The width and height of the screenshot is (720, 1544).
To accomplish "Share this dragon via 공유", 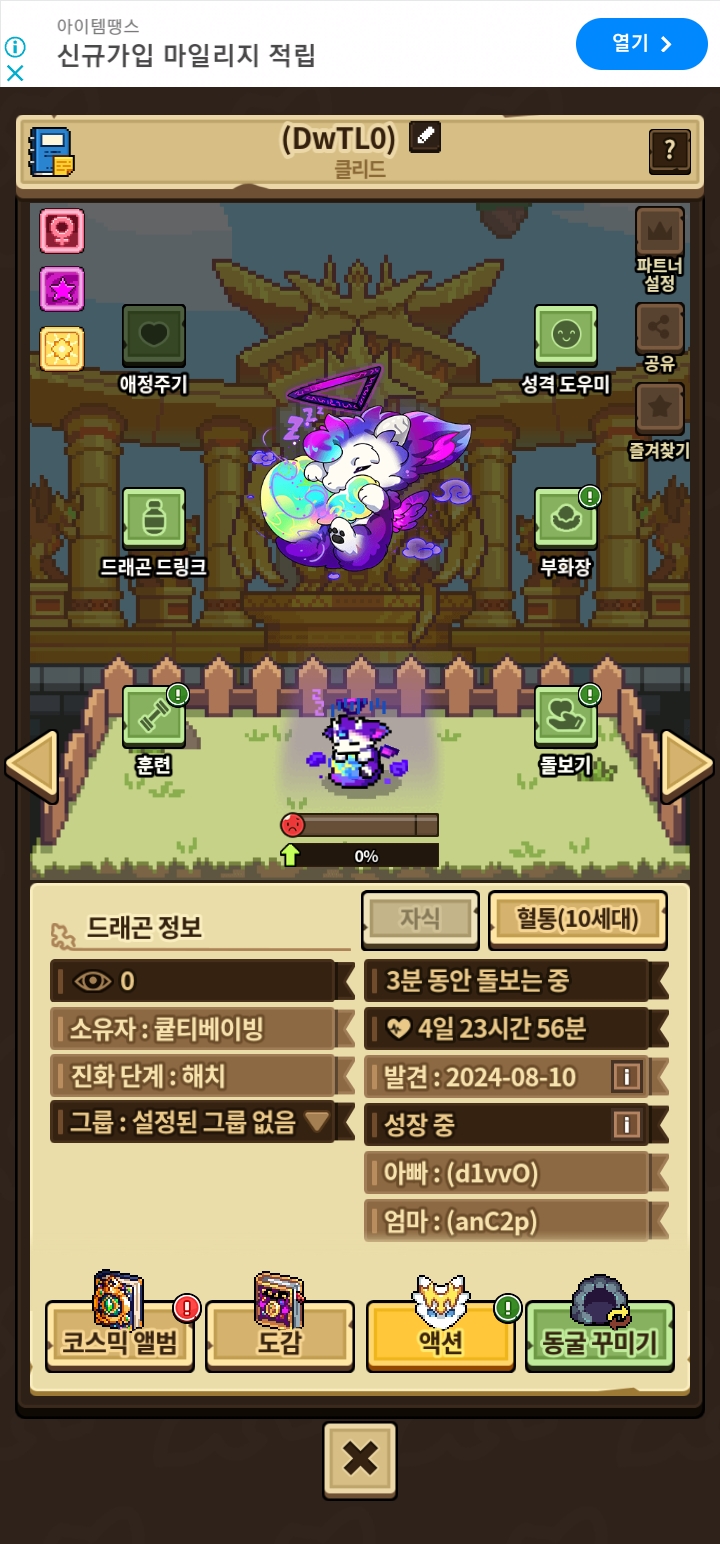I will 660,330.
